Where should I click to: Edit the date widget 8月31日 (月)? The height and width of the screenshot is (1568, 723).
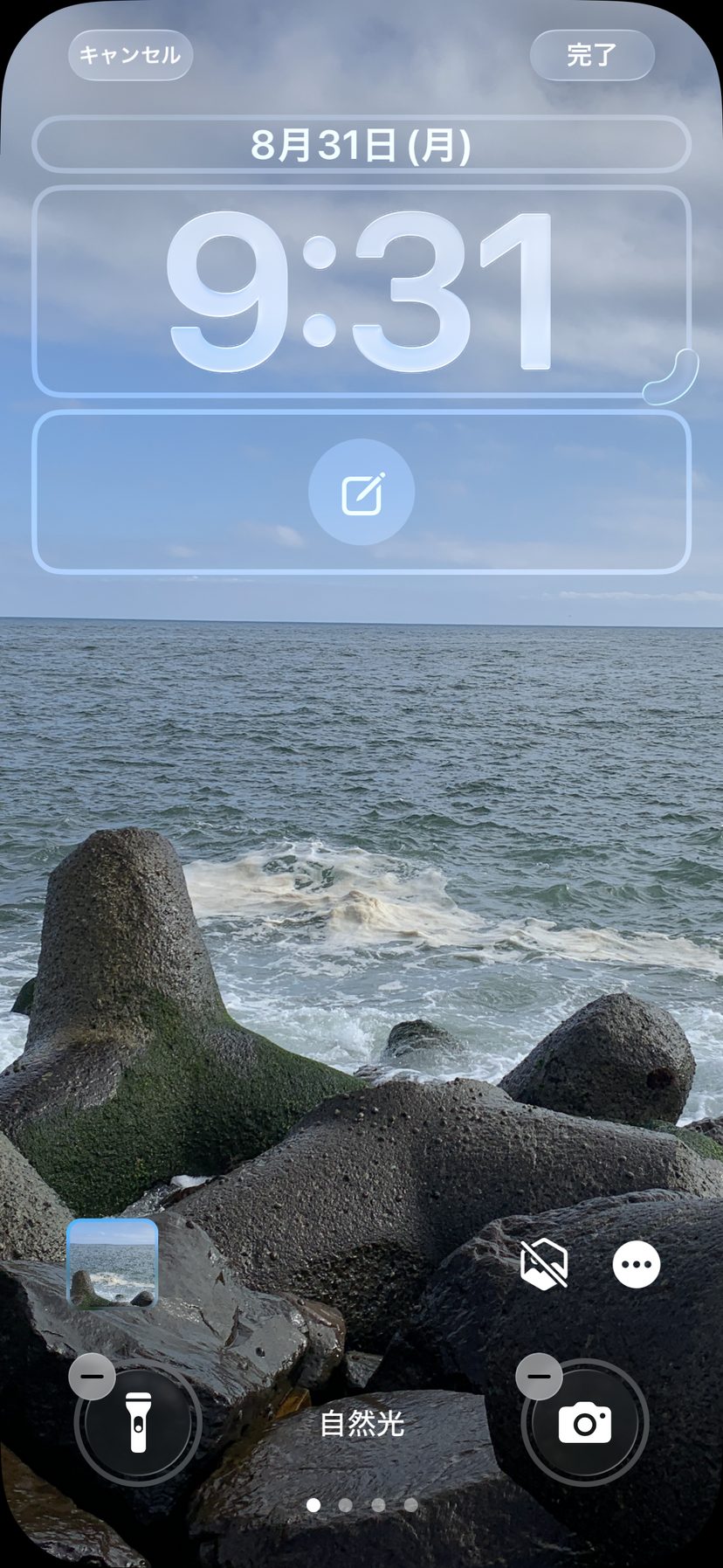click(x=361, y=144)
